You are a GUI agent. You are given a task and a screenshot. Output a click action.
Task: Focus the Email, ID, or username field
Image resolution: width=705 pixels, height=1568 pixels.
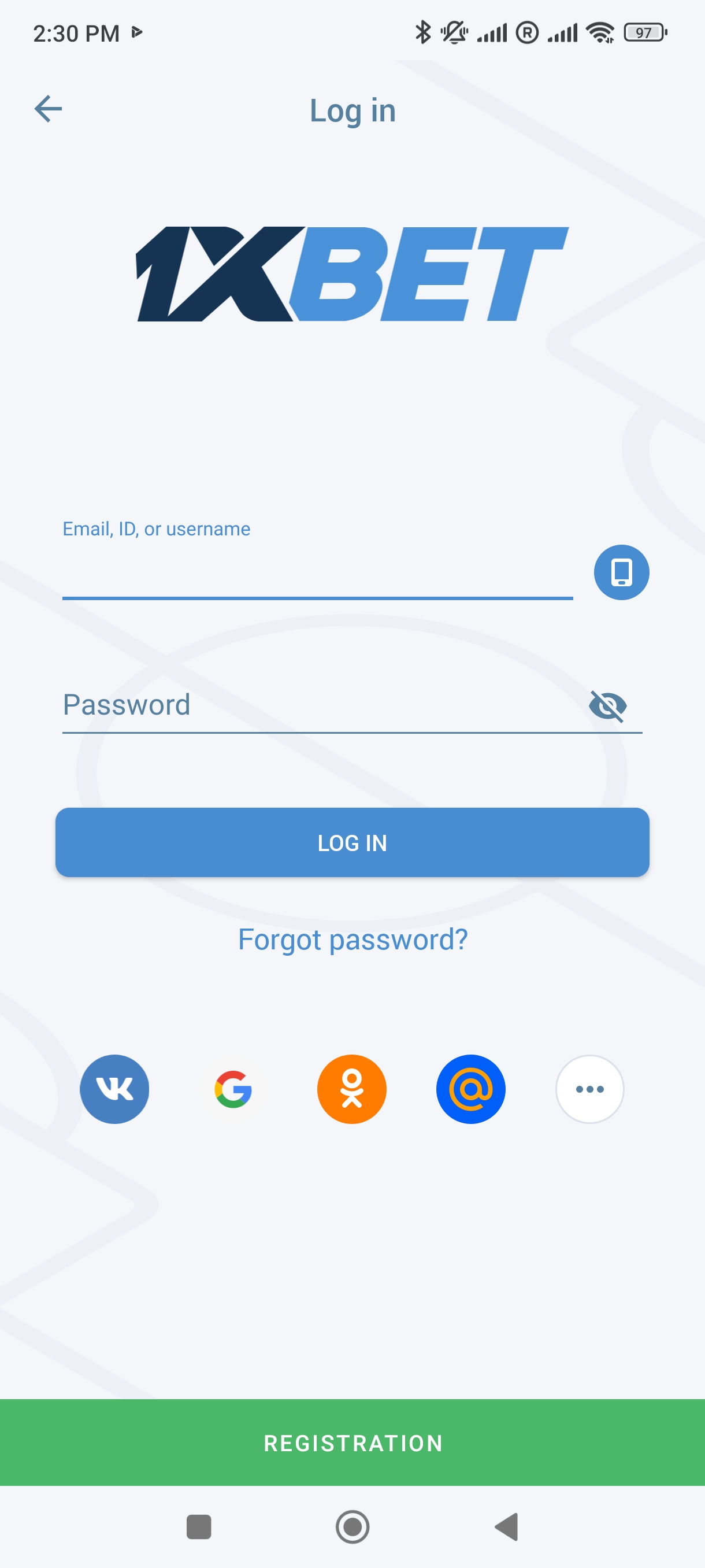click(x=316, y=573)
